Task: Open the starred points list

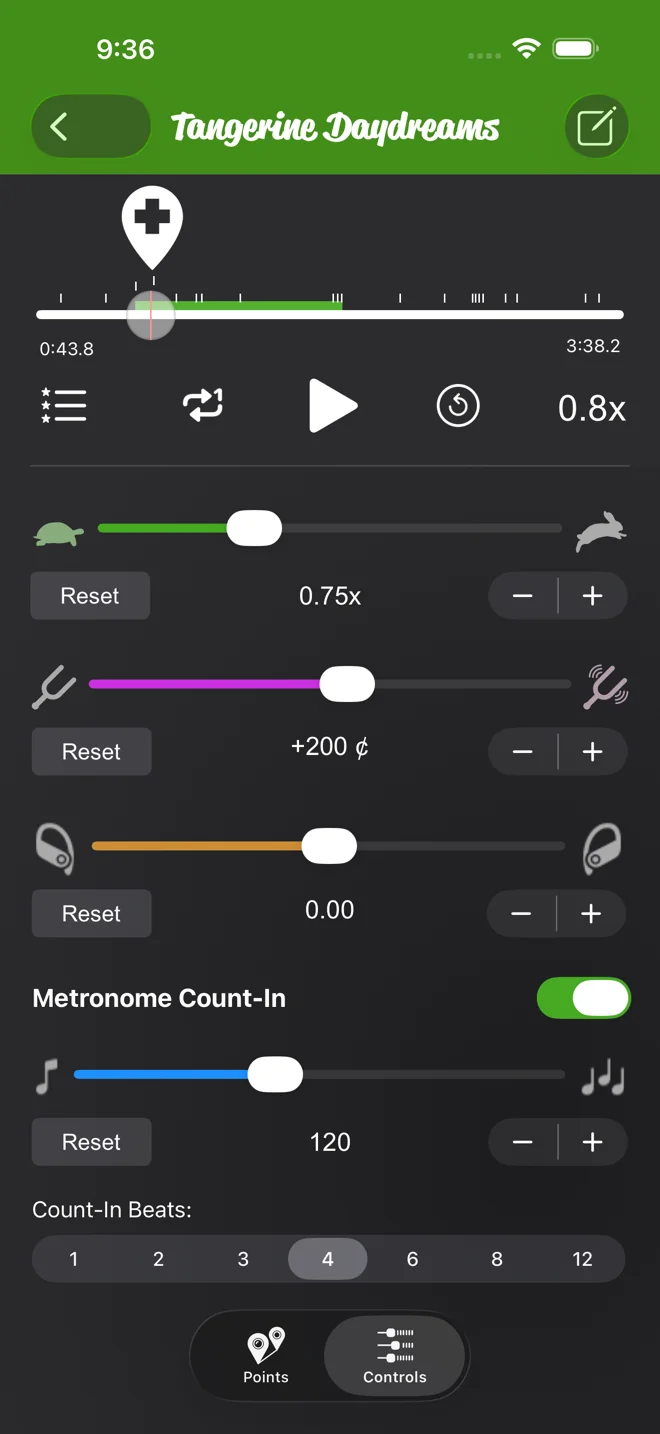Action: [x=64, y=406]
